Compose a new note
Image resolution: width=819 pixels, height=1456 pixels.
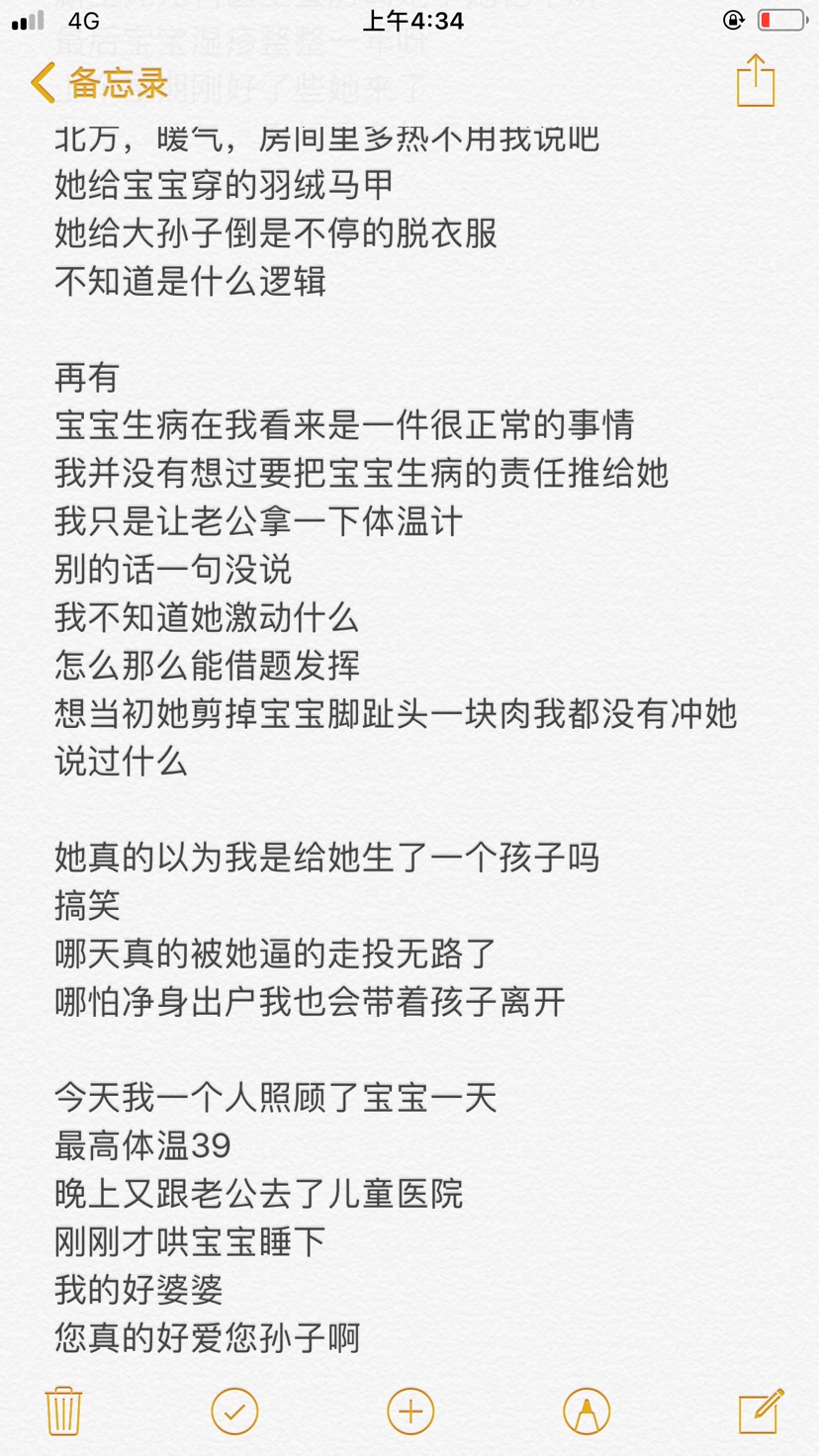point(762,1410)
